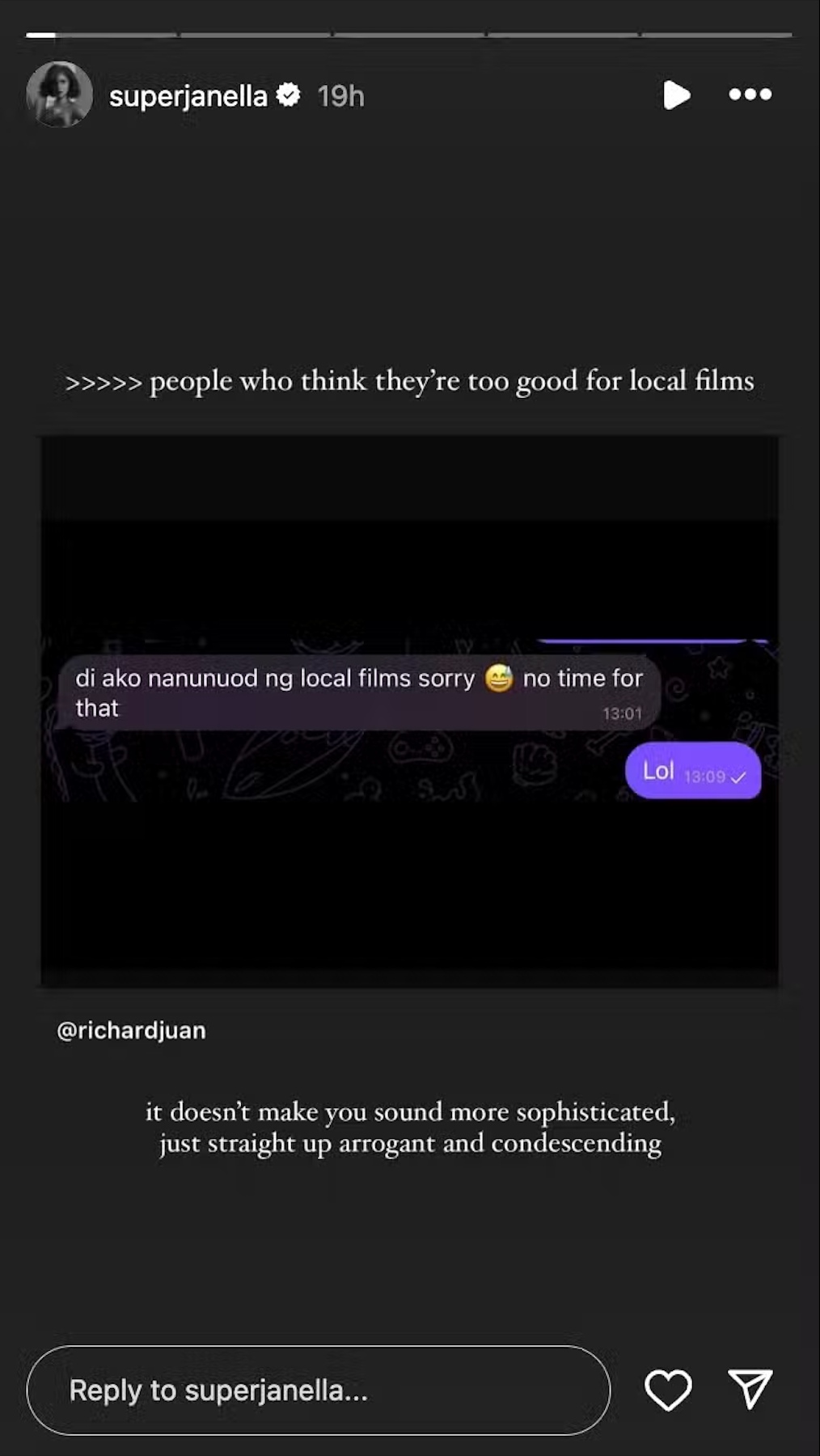The image size is (820, 1456).
Task: Tap the superjanella username
Action: coord(188,96)
